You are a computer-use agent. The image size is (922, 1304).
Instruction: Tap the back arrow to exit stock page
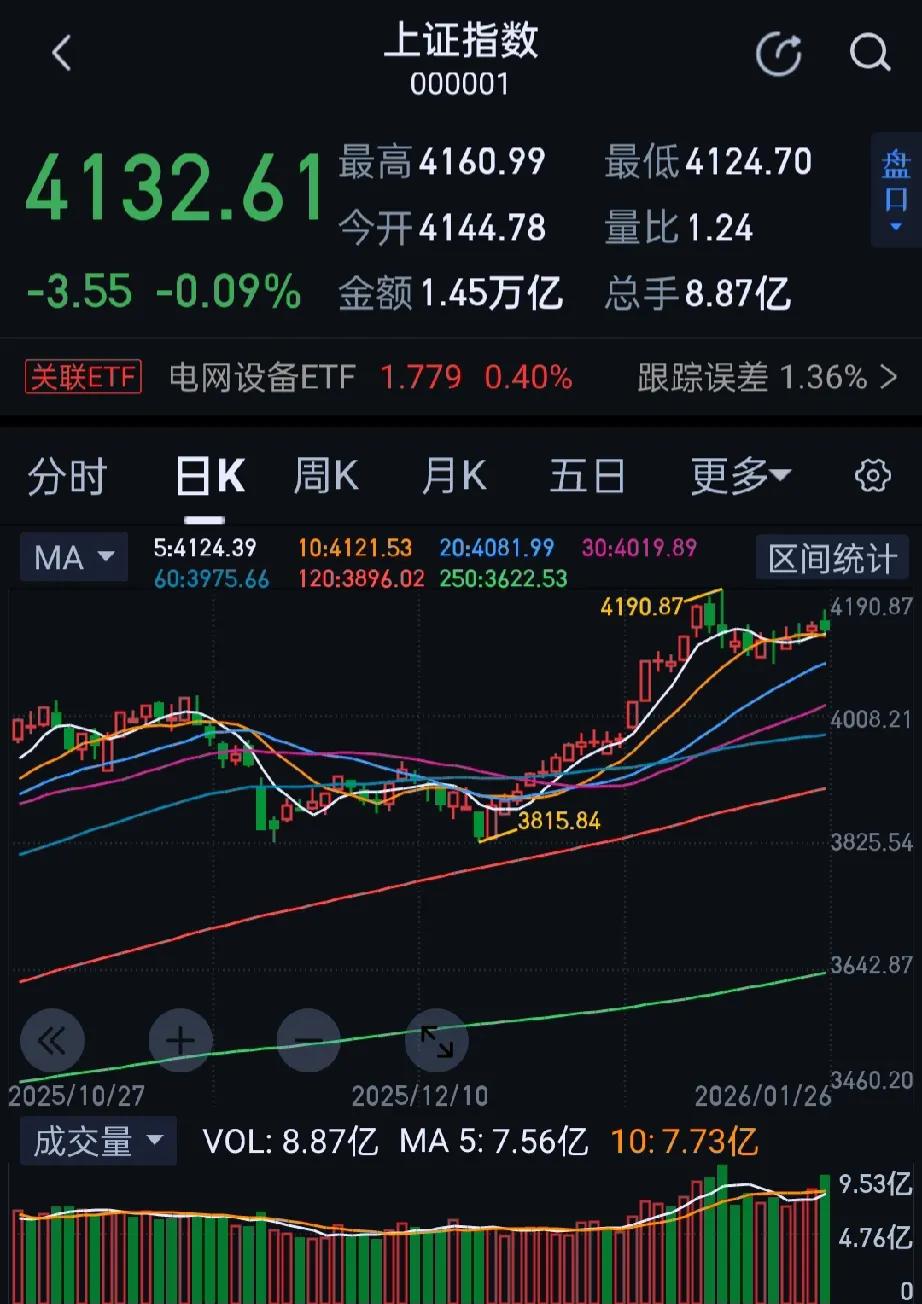[60, 54]
